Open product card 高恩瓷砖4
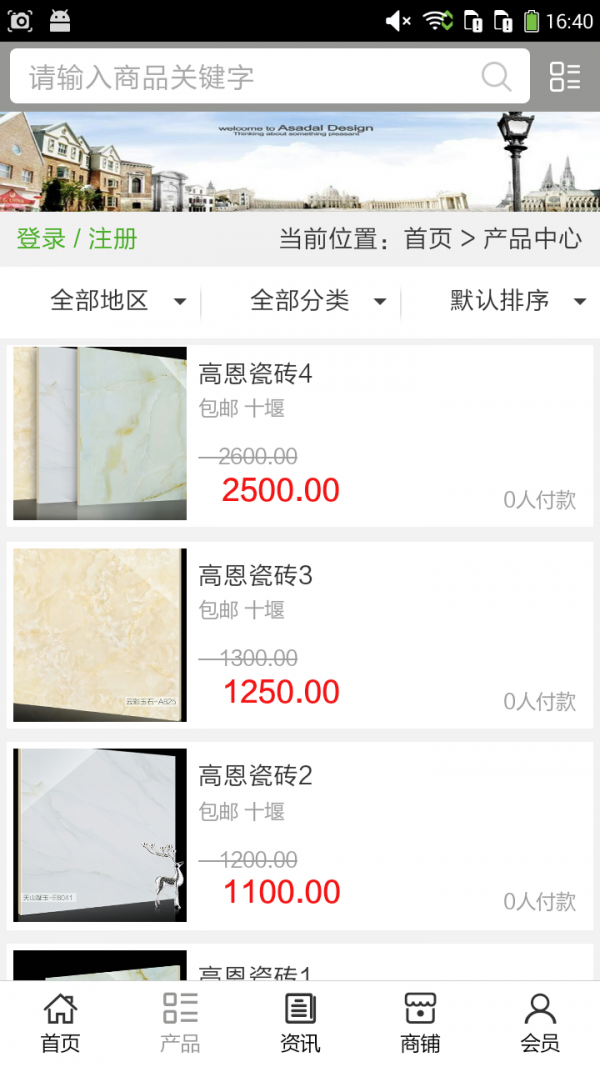 click(300, 434)
